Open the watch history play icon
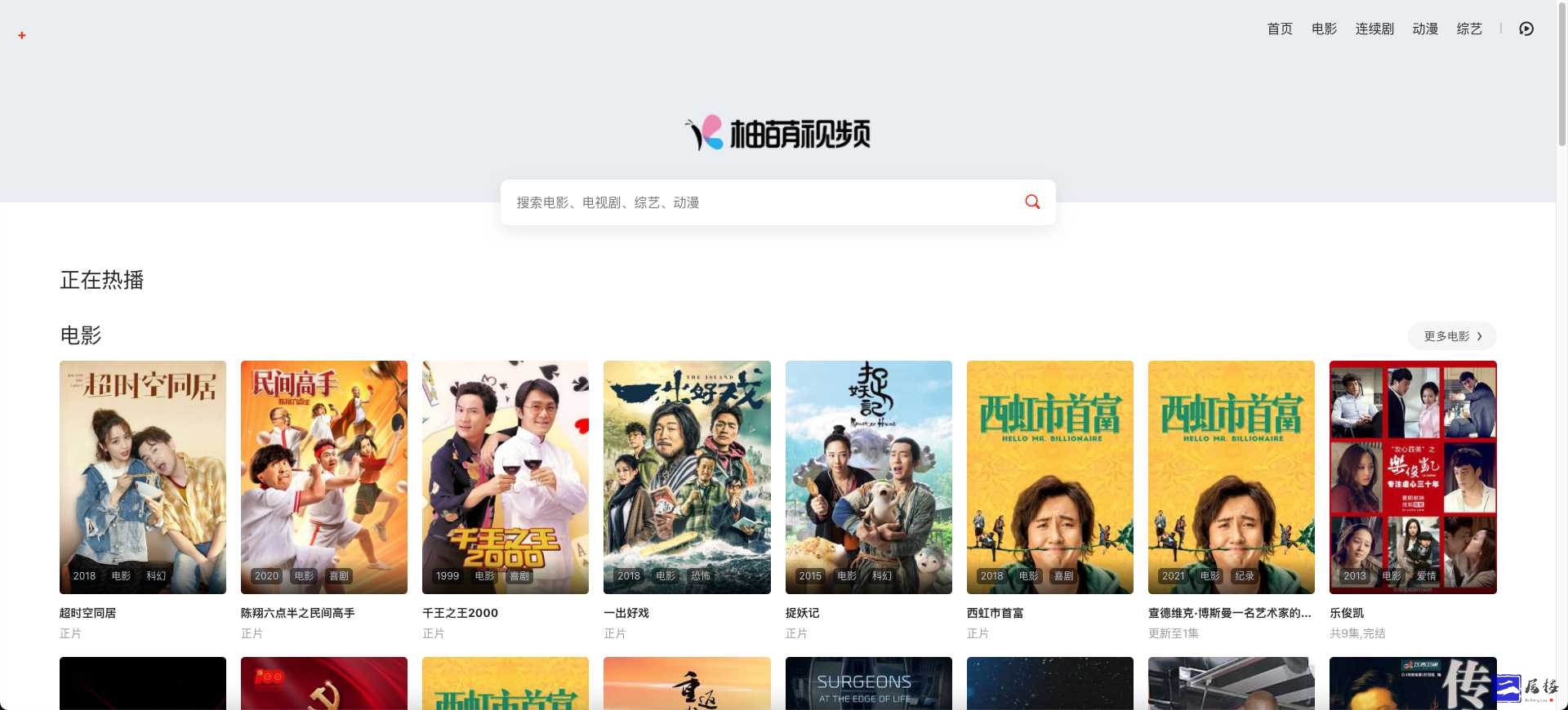 (1526, 29)
